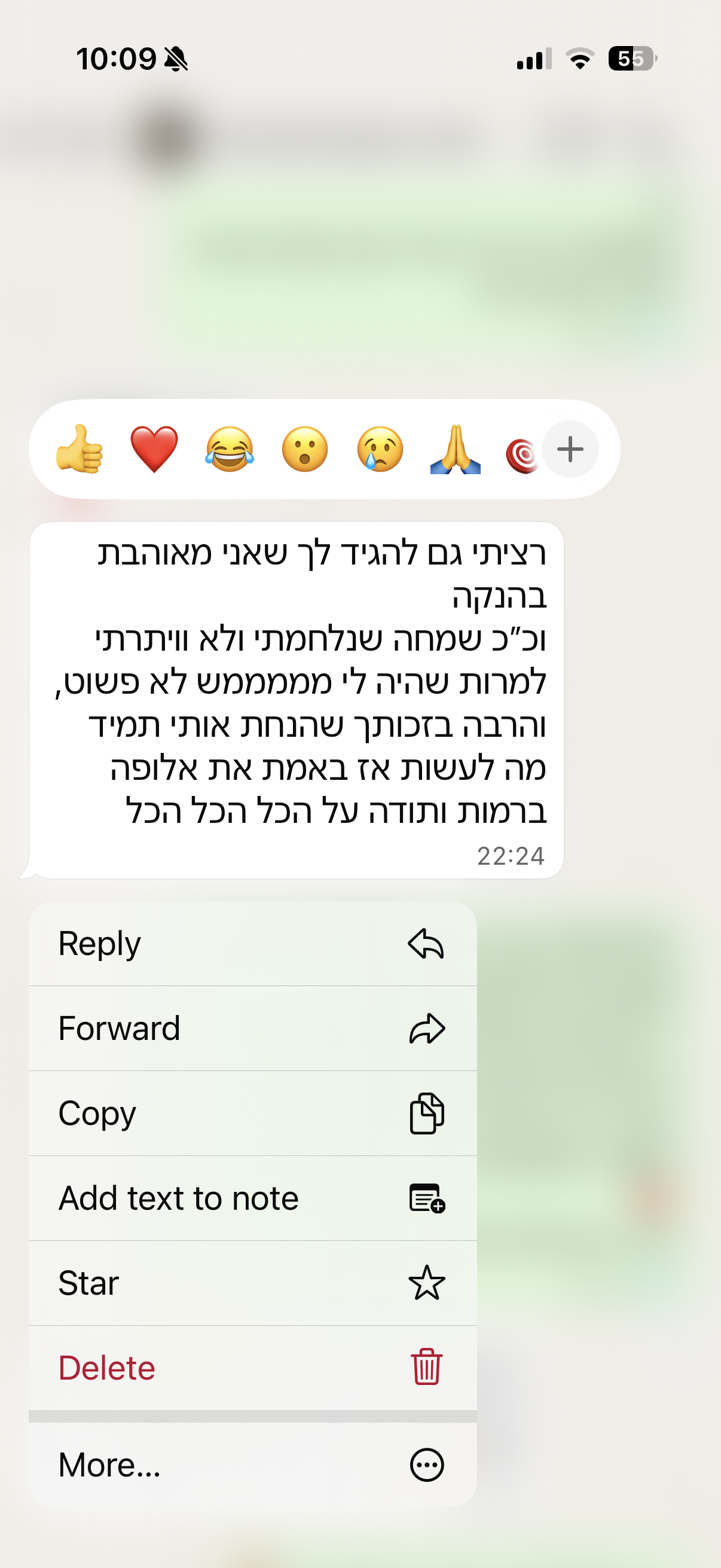
Task: Open the More... options
Action: (252, 1465)
